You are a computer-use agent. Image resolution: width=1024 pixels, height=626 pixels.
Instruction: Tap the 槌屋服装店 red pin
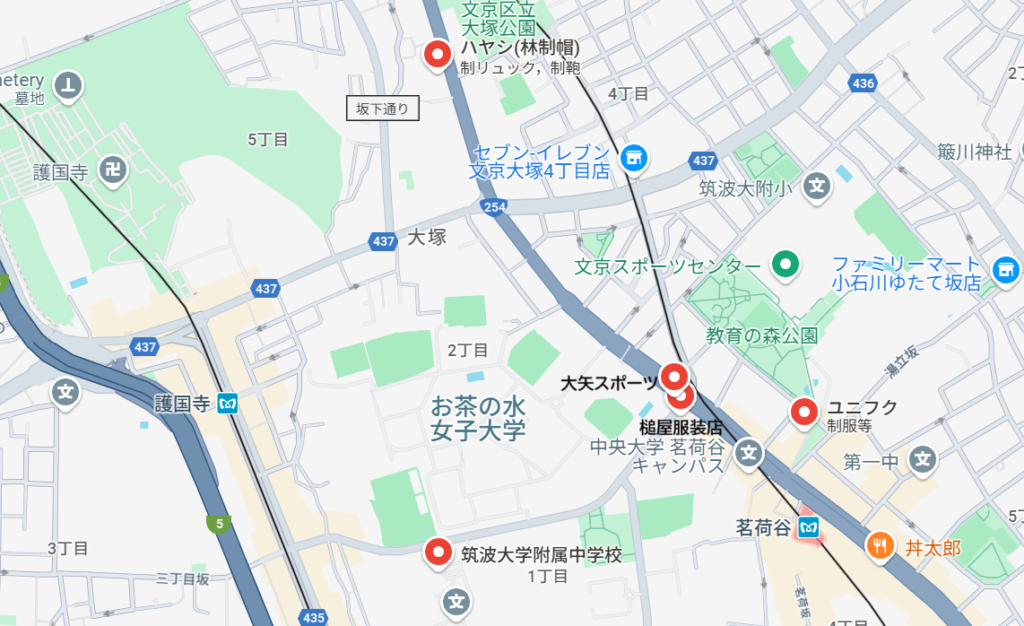click(x=680, y=396)
